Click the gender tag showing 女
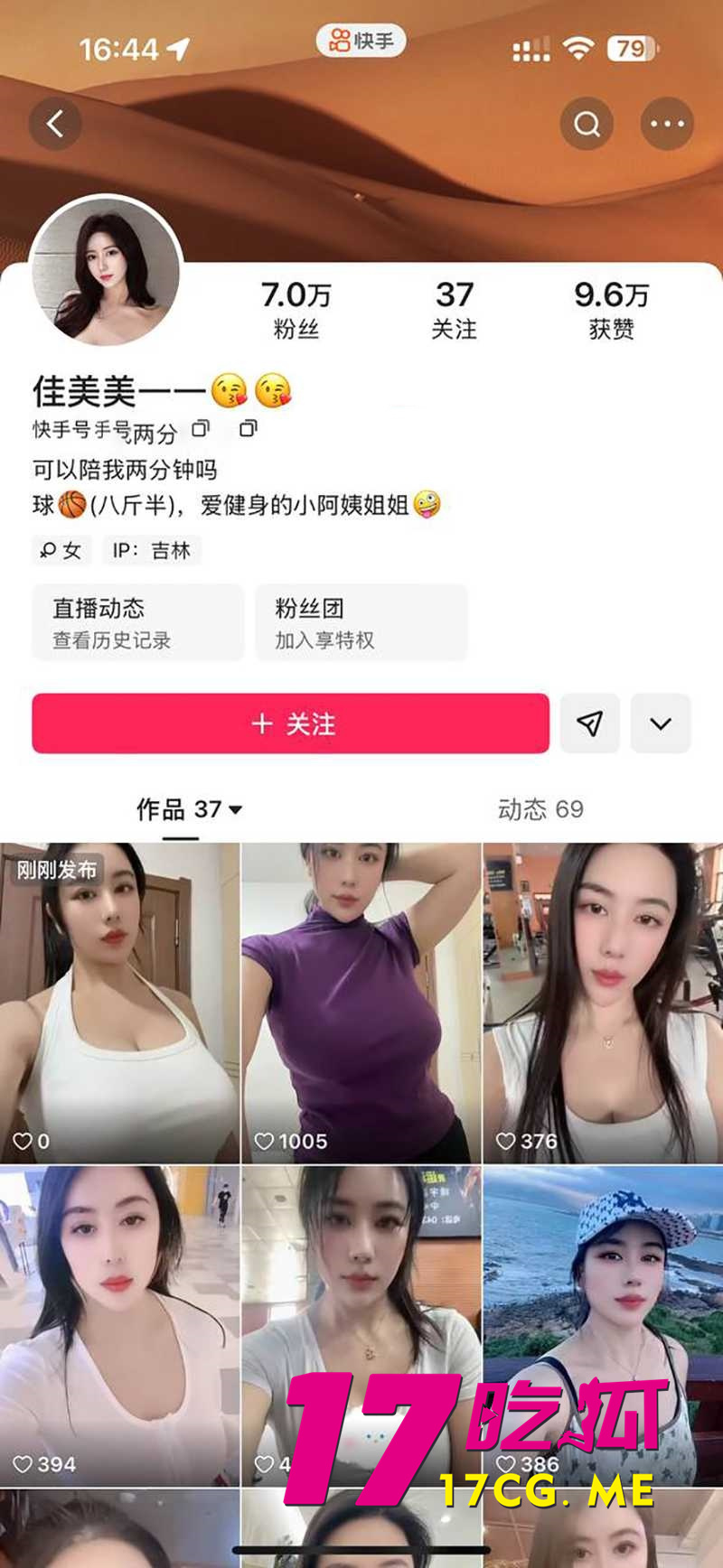 click(61, 550)
